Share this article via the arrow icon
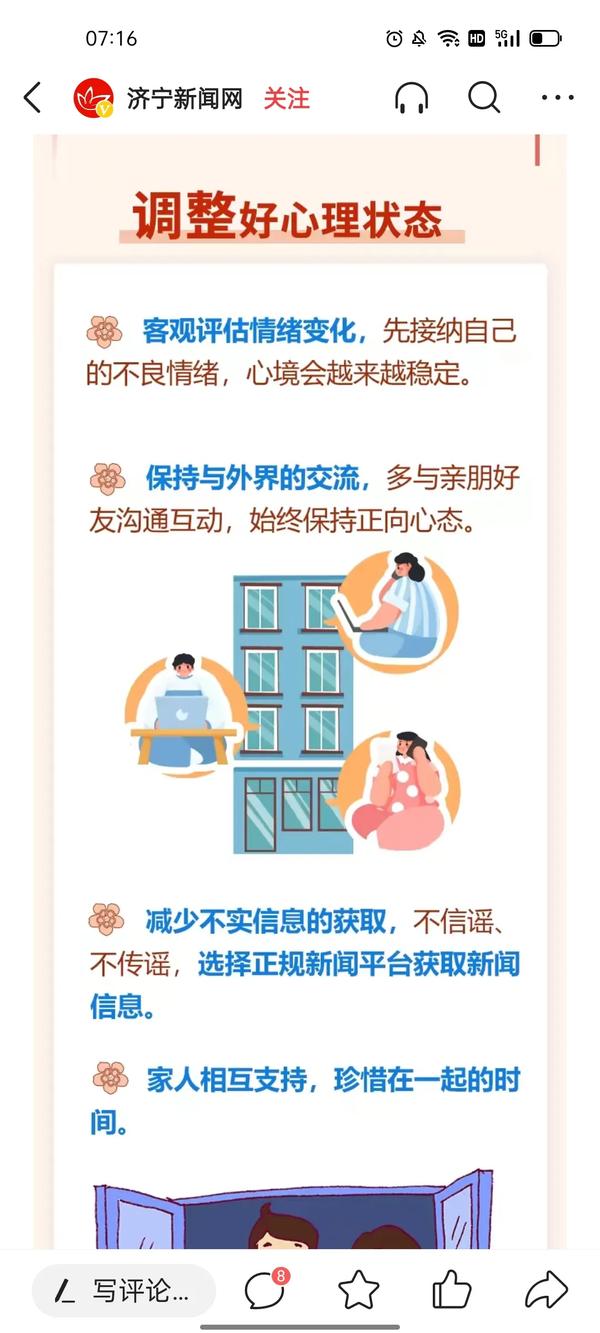 point(546,1290)
